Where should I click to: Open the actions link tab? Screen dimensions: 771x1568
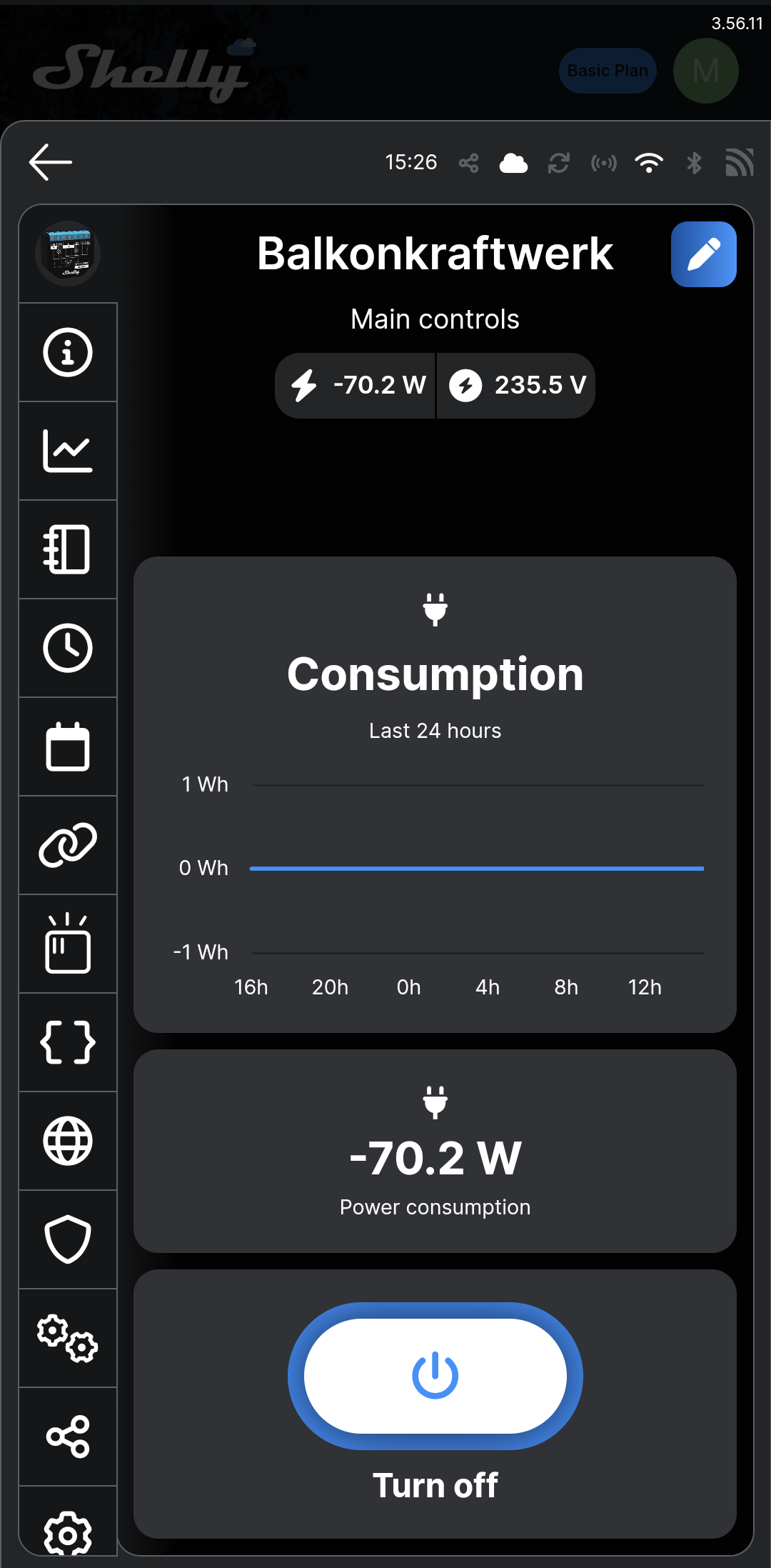pos(68,845)
